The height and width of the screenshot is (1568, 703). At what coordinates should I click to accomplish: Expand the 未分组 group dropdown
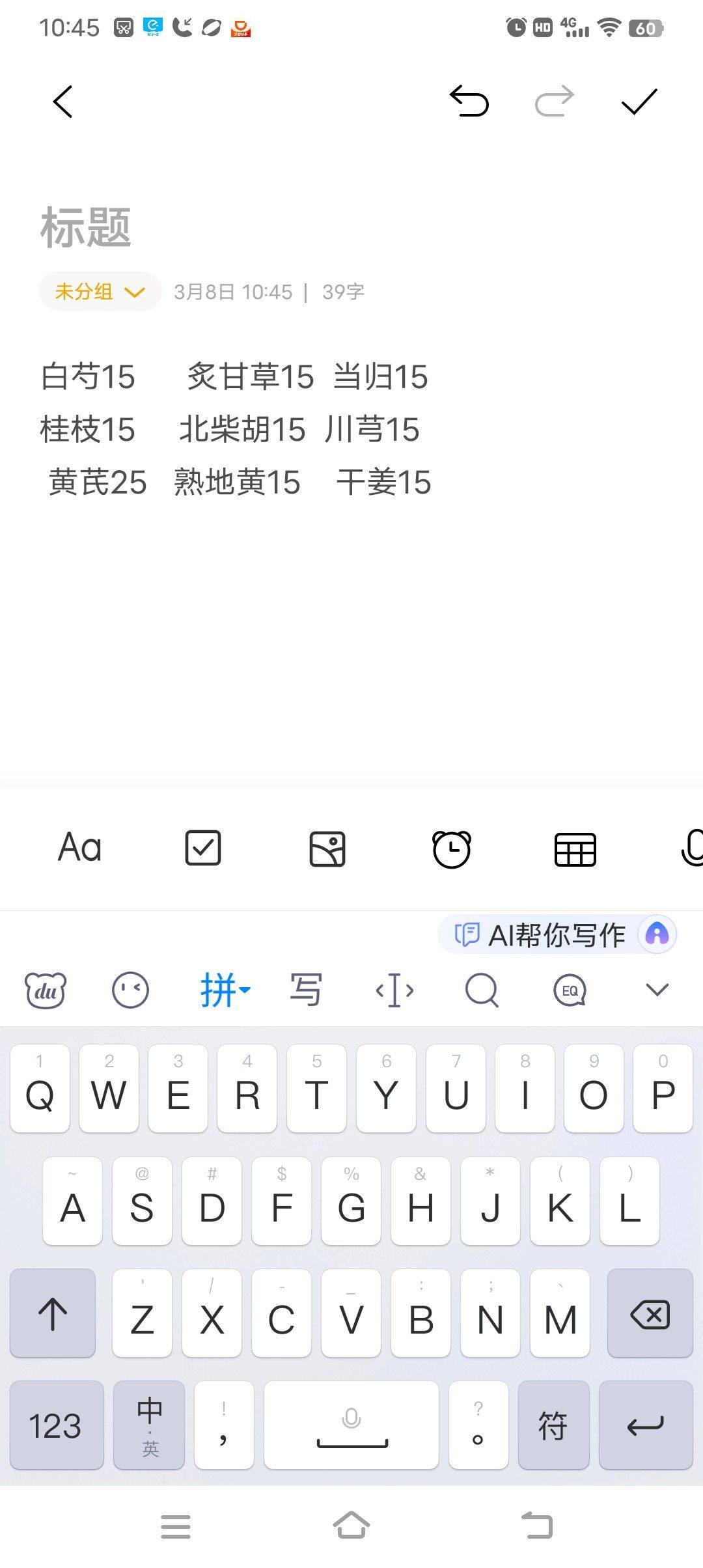pyautogui.click(x=100, y=291)
